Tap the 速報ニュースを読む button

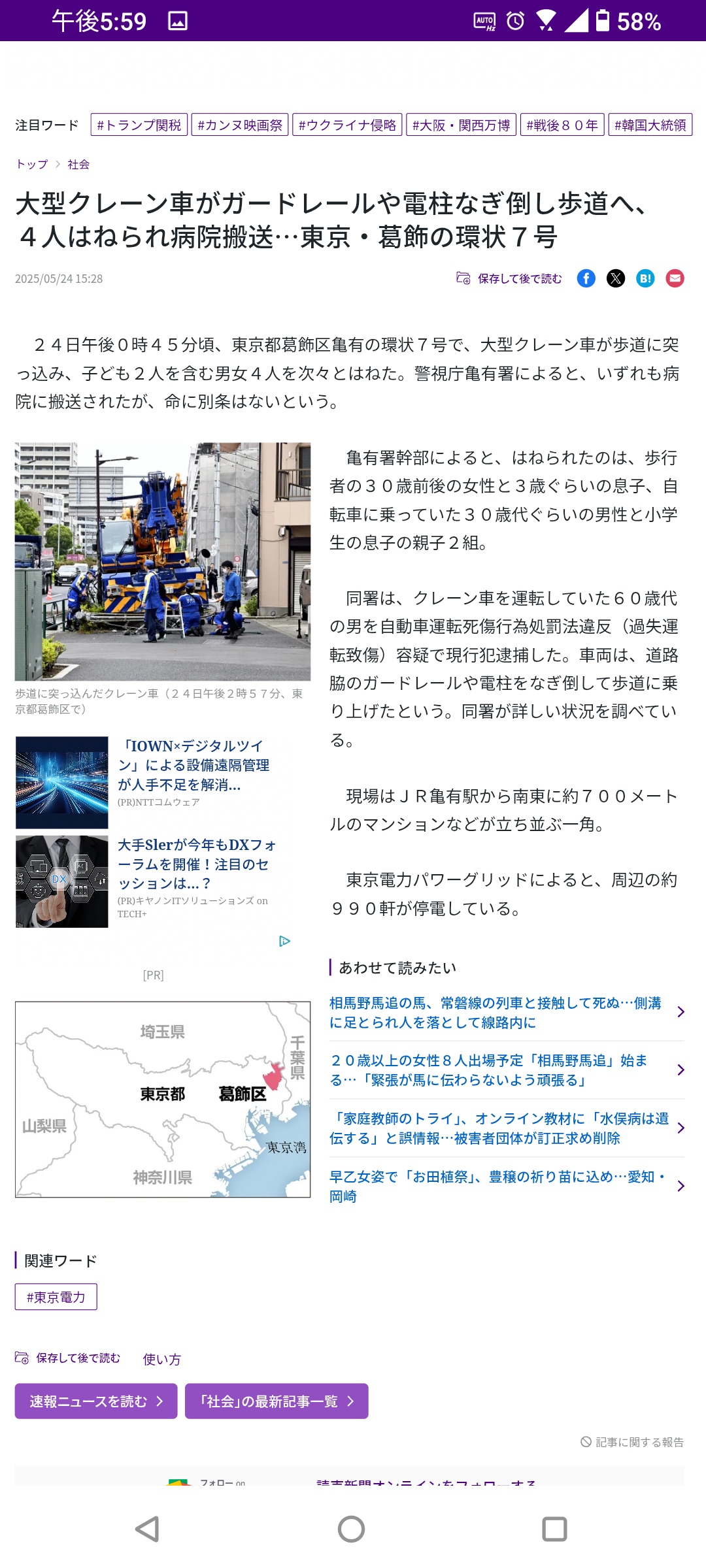click(96, 1401)
